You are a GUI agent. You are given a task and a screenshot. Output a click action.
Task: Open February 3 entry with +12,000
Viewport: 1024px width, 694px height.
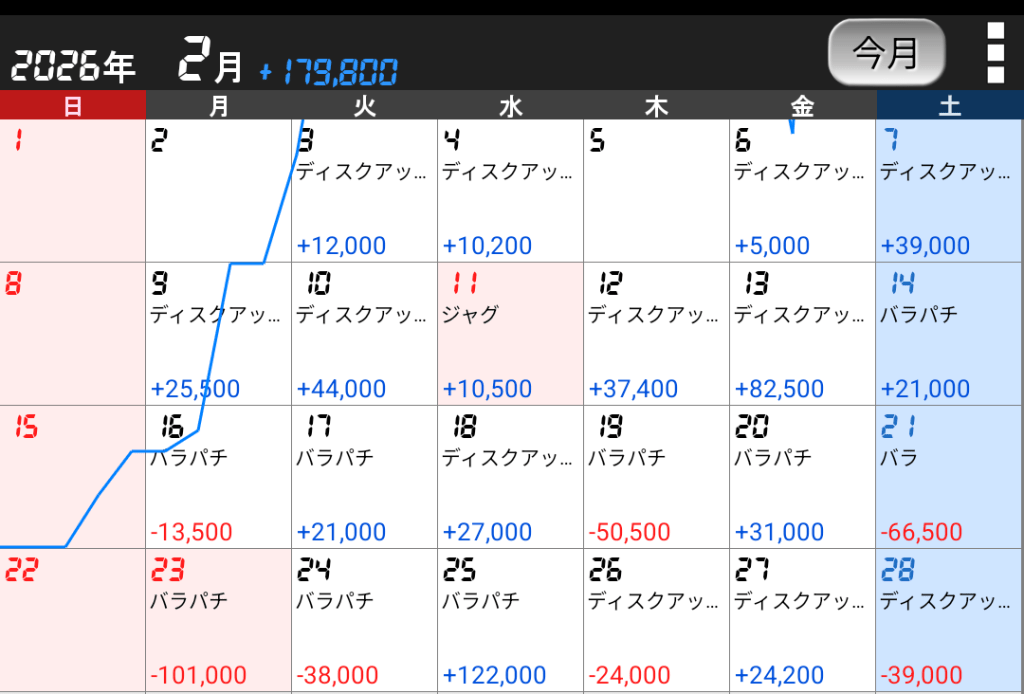[x=364, y=191]
